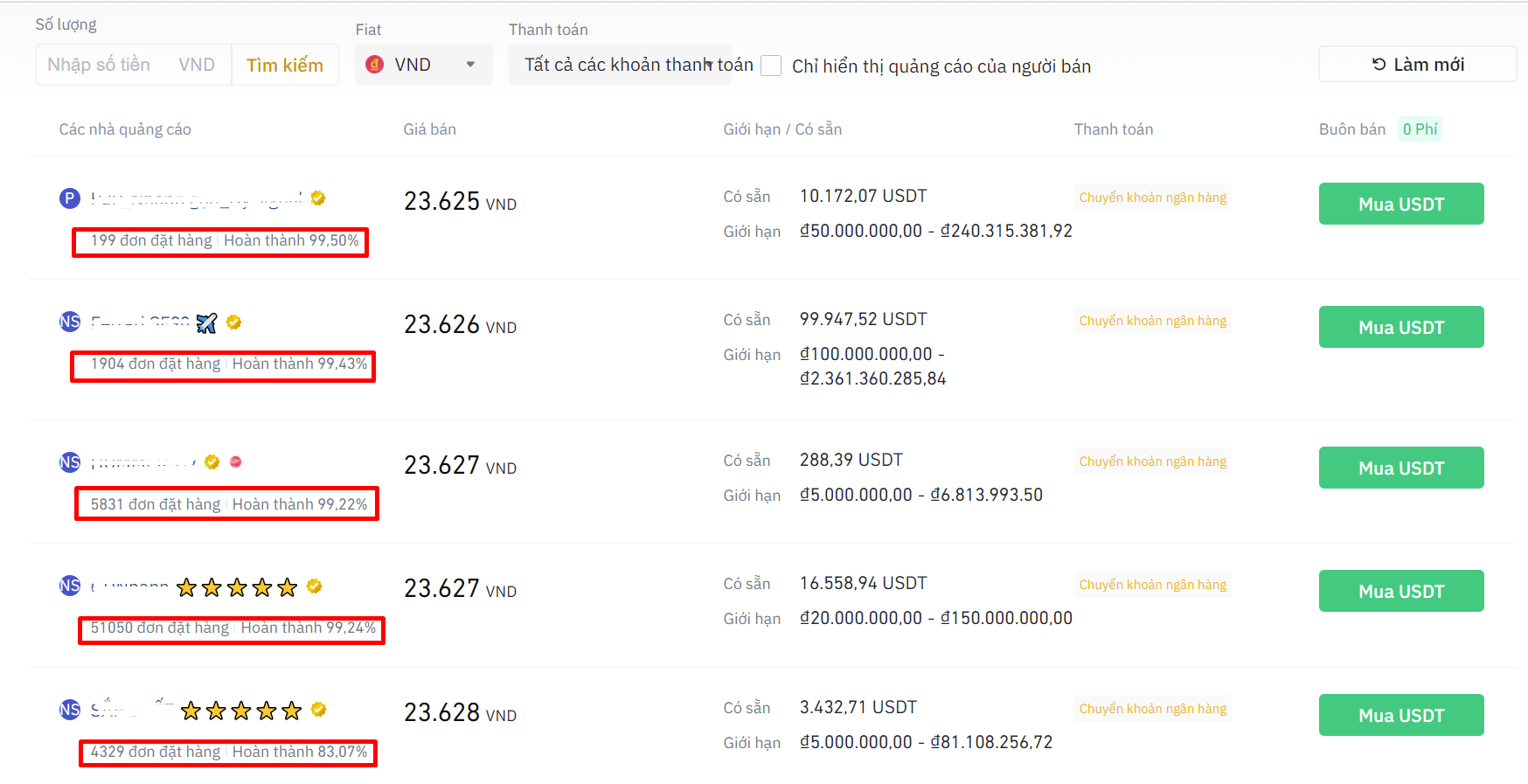Viewport: 1528px width, 784px height.
Task: Open the payment methods dropdown
Action: click(620, 65)
